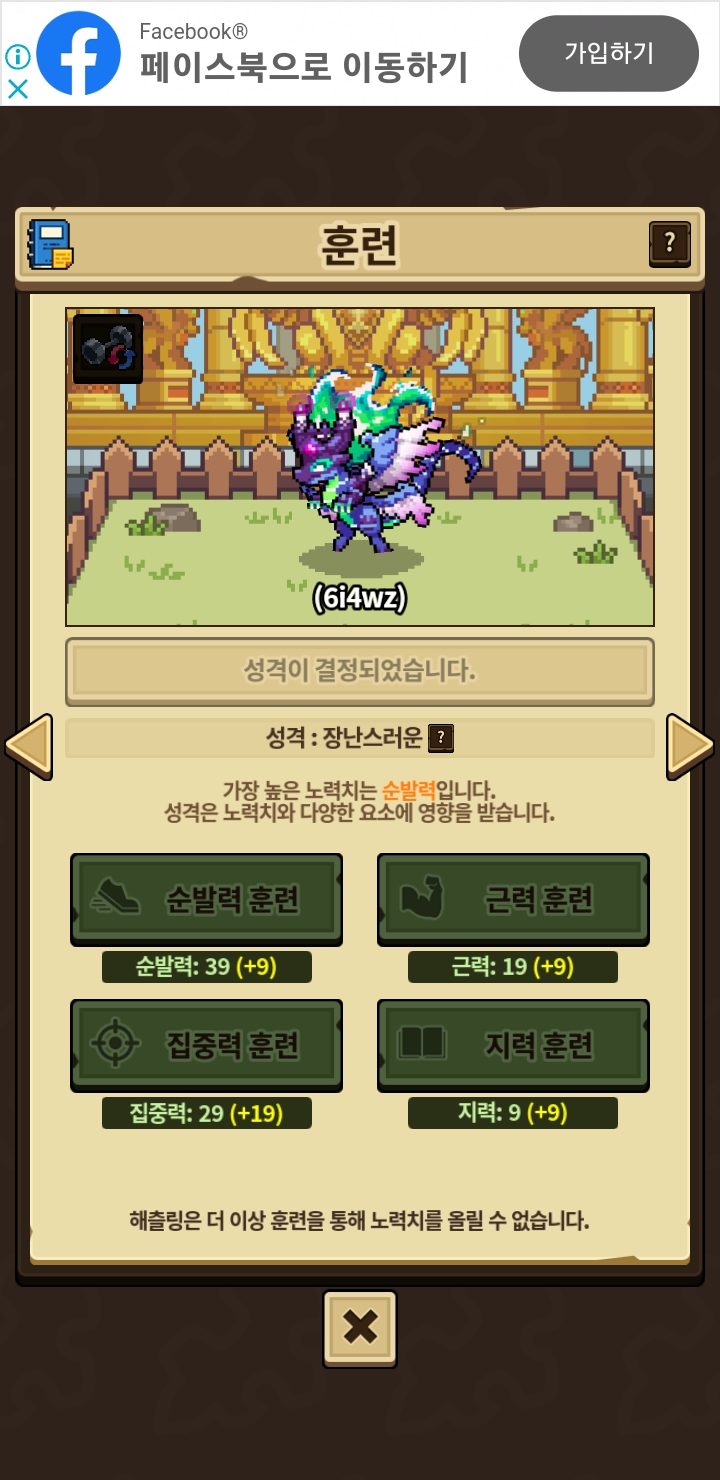Viewport: 720px width, 1480px height.
Task: Open the ad info icon
Action: (18, 56)
